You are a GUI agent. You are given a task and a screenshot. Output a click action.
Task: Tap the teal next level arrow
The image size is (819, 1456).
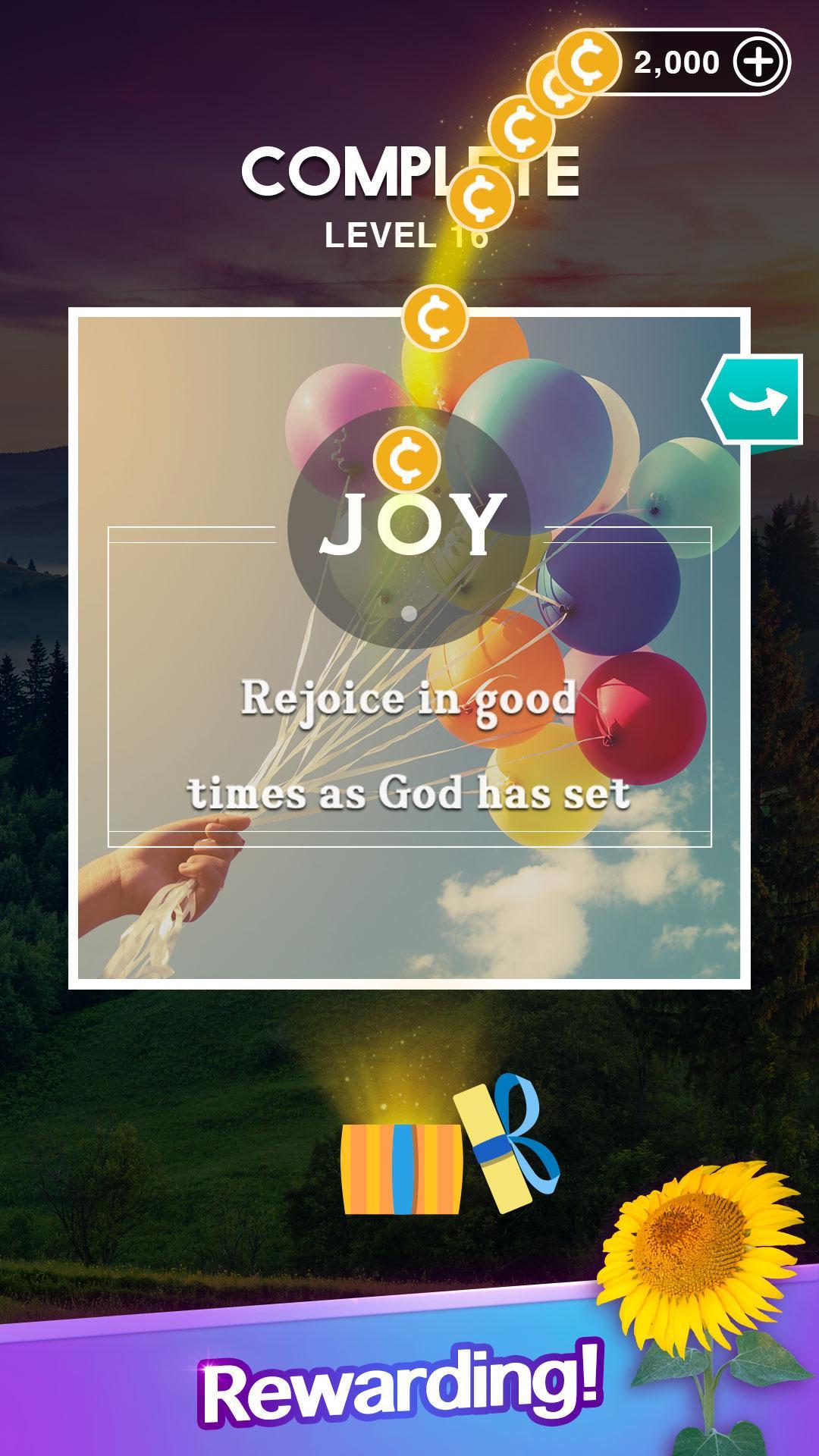click(x=755, y=398)
